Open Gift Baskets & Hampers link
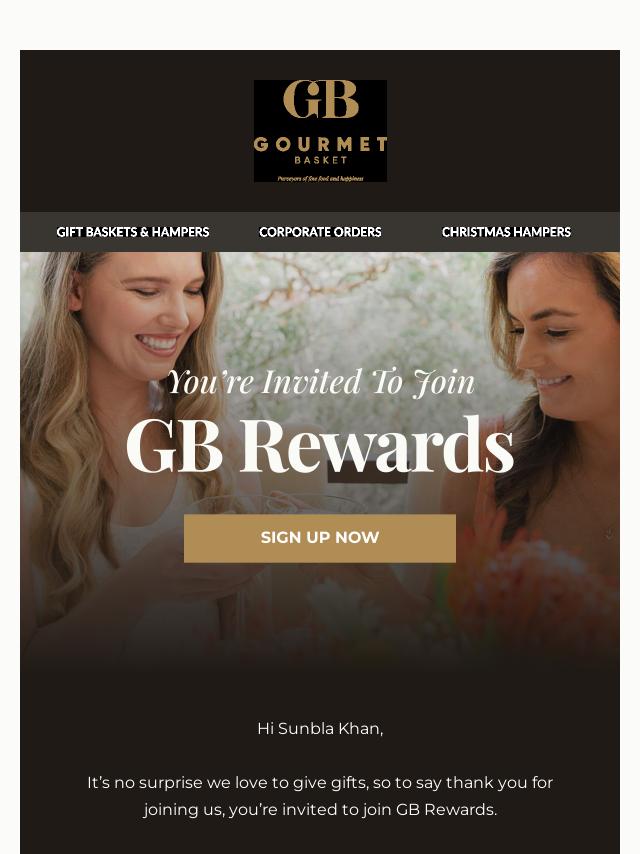 [133, 232]
